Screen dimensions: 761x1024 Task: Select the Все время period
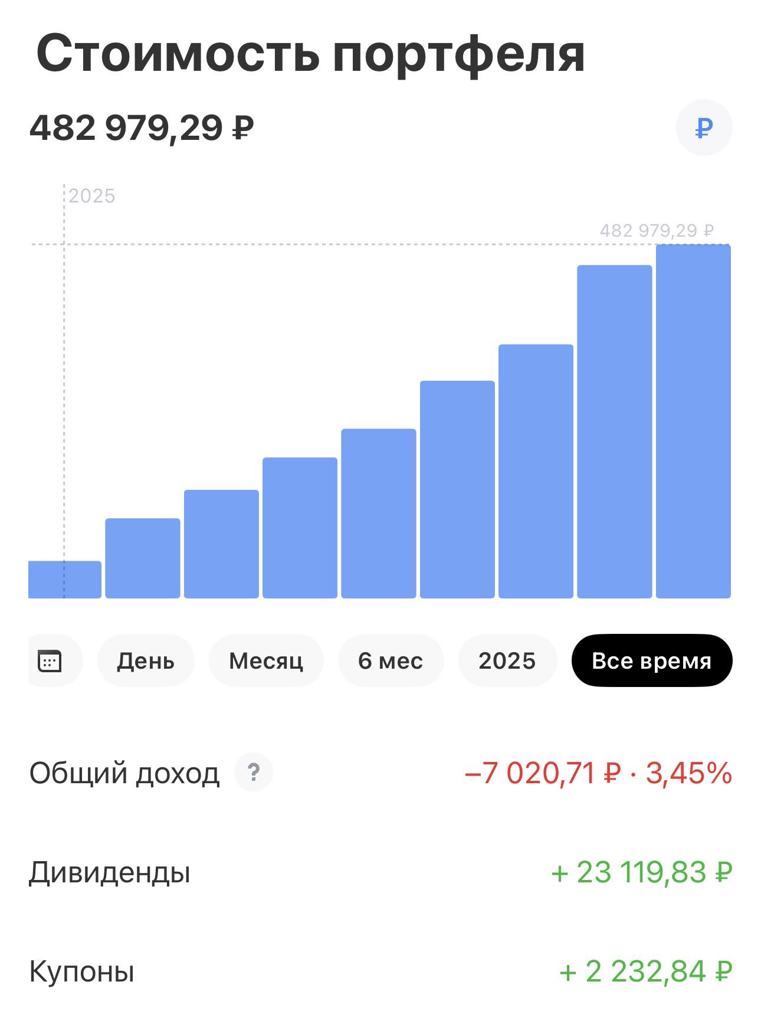pyautogui.click(x=651, y=661)
